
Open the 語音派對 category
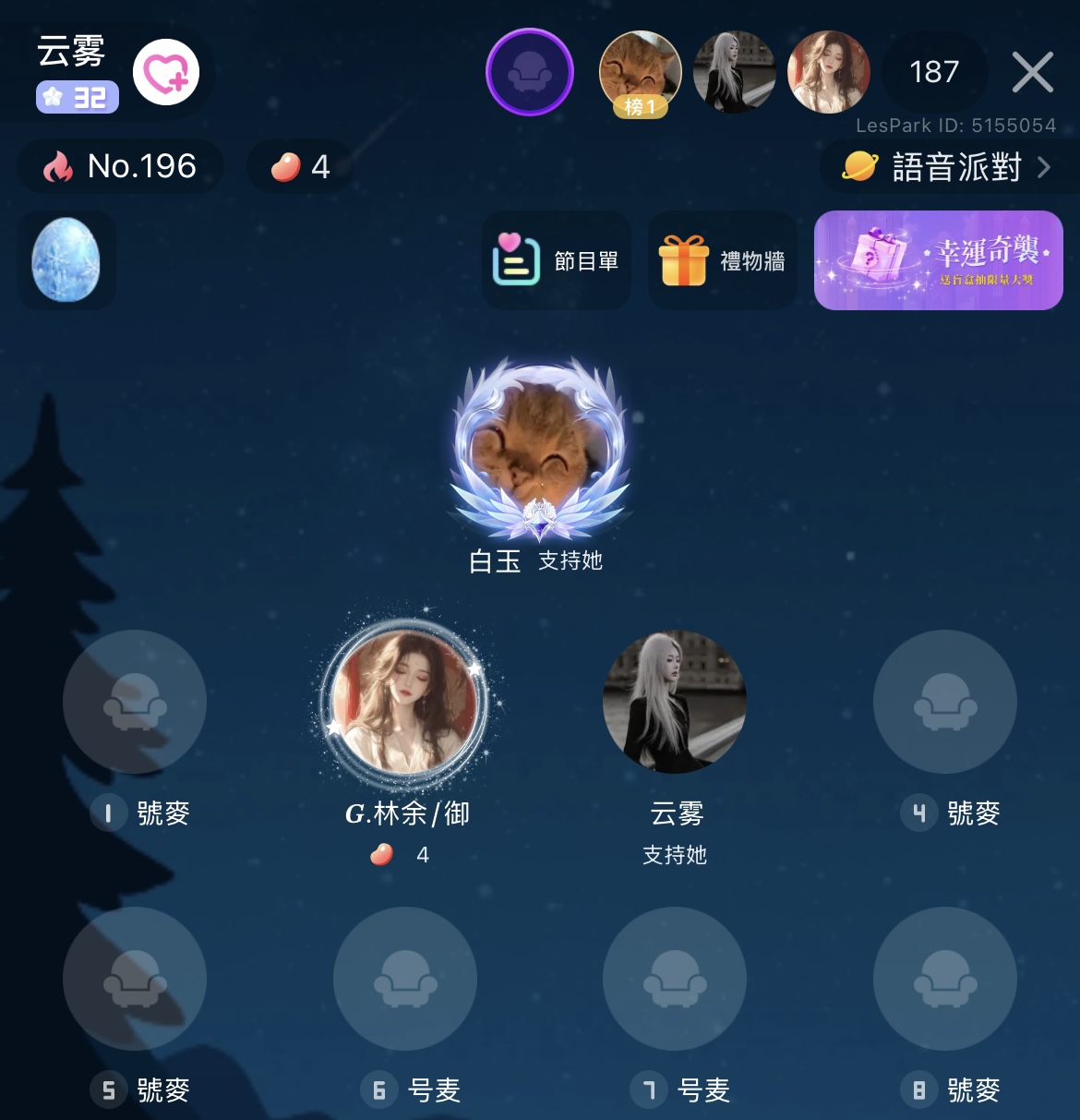(x=948, y=167)
